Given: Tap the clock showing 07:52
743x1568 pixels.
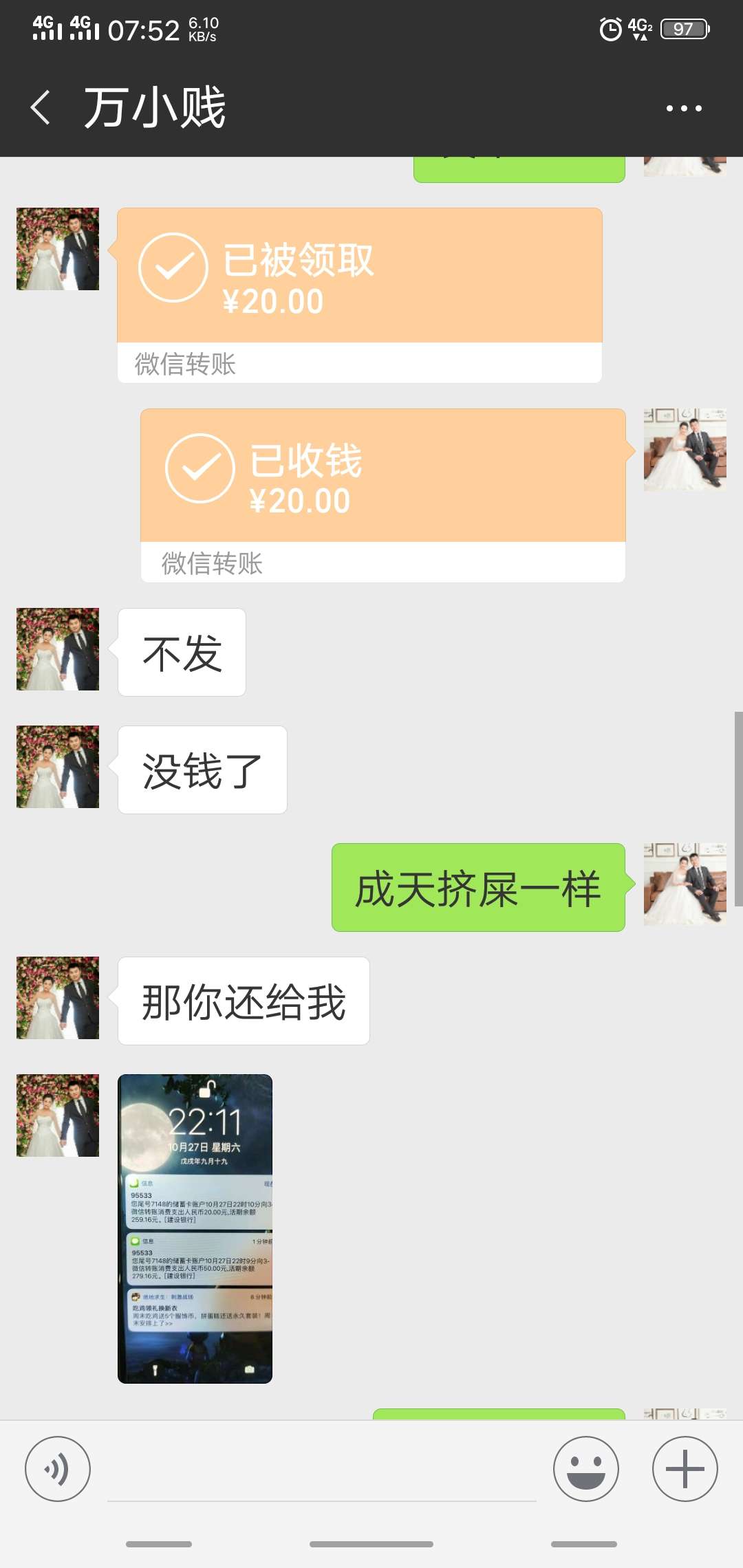Looking at the screenshot, I should (143, 29).
